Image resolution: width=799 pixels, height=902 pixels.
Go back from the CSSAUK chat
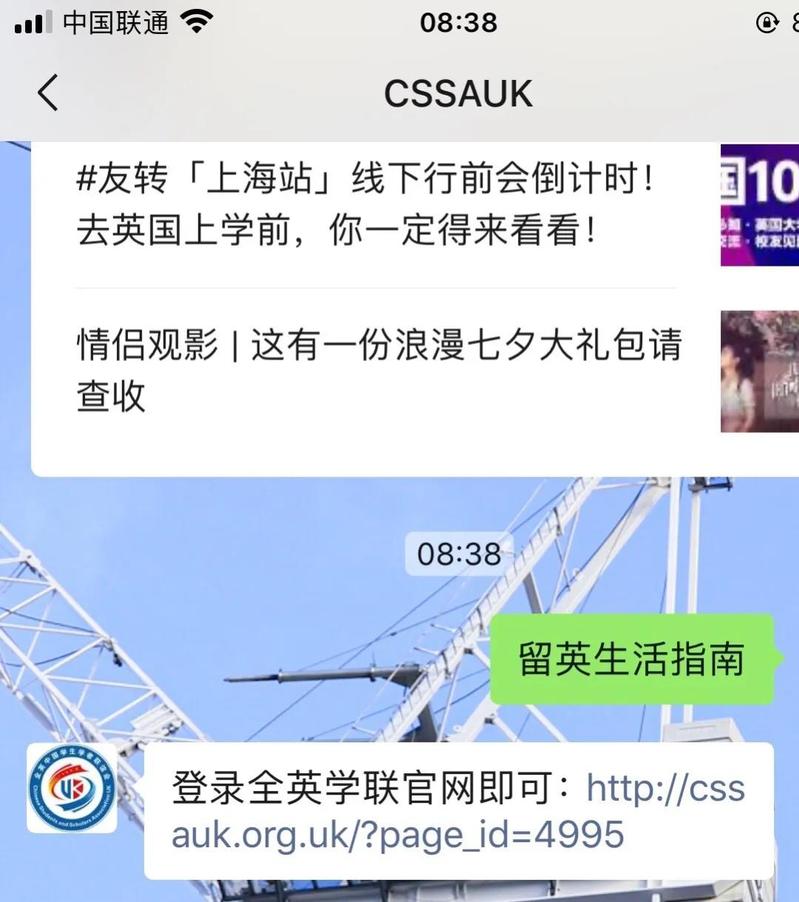click(x=47, y=93)
